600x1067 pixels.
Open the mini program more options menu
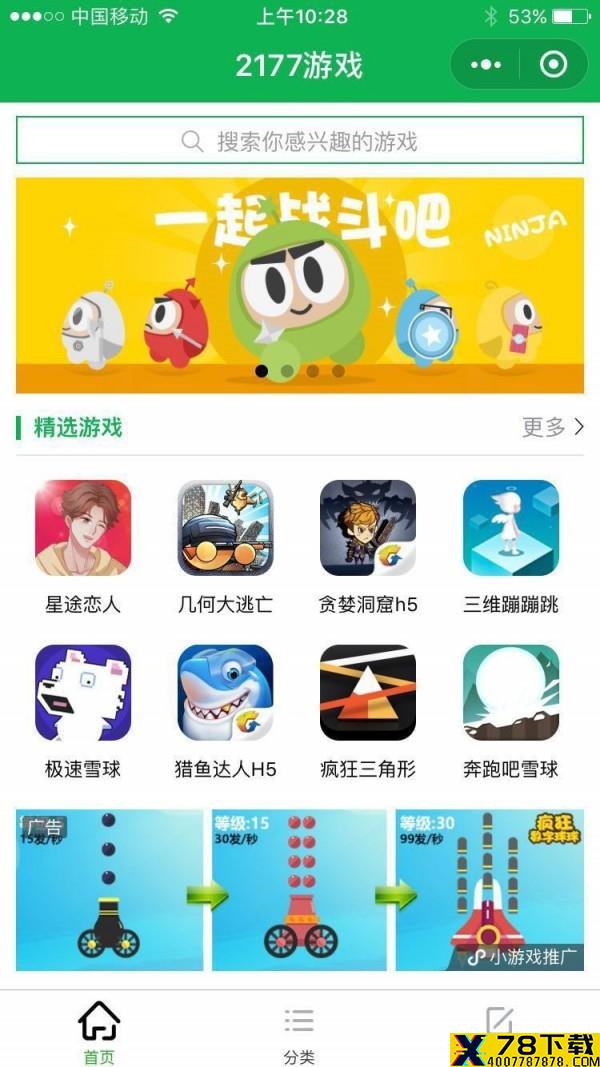(486, 65)
